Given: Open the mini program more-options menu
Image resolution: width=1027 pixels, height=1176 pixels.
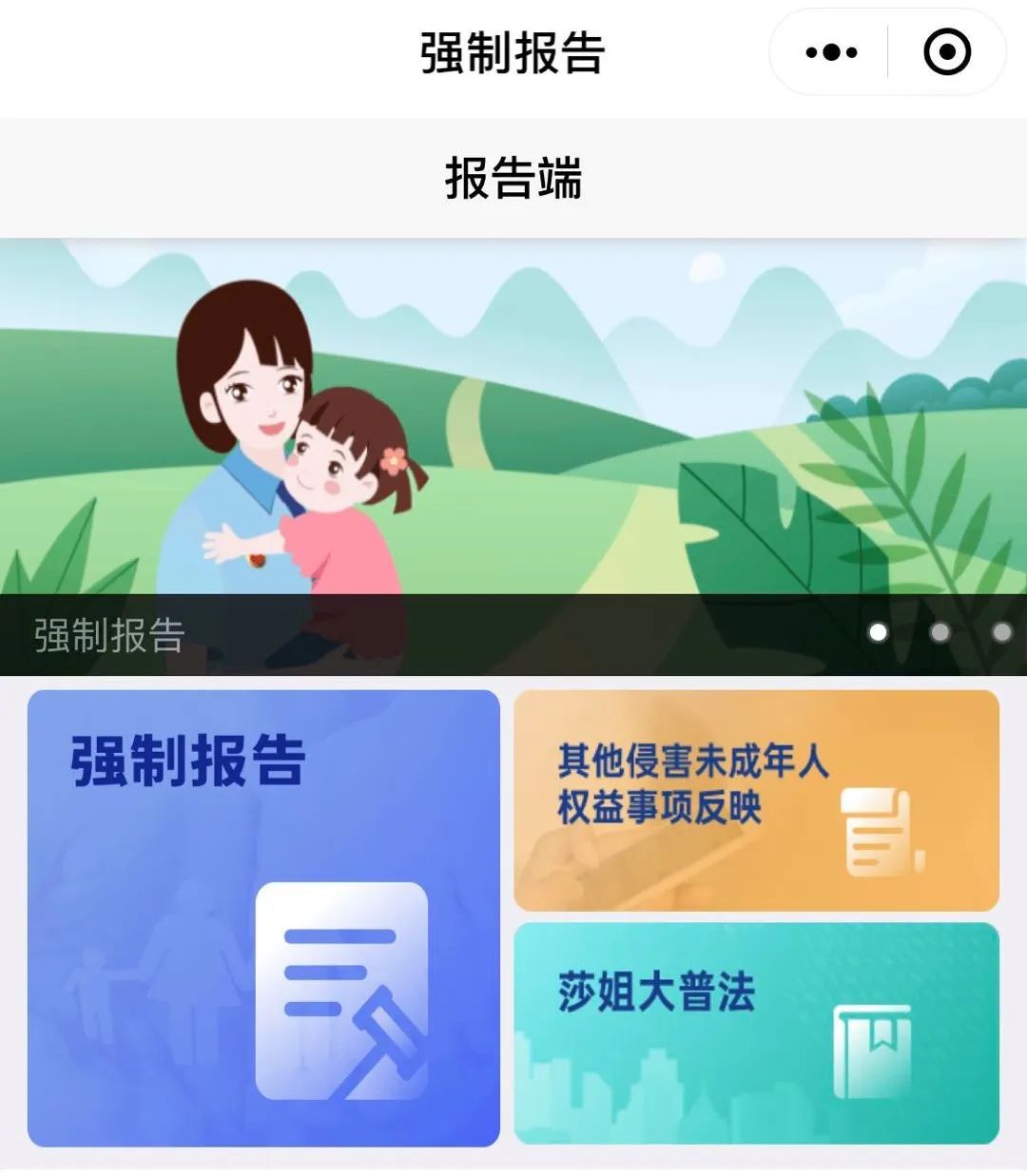Looking at the screenshot, I should [831, 52].
